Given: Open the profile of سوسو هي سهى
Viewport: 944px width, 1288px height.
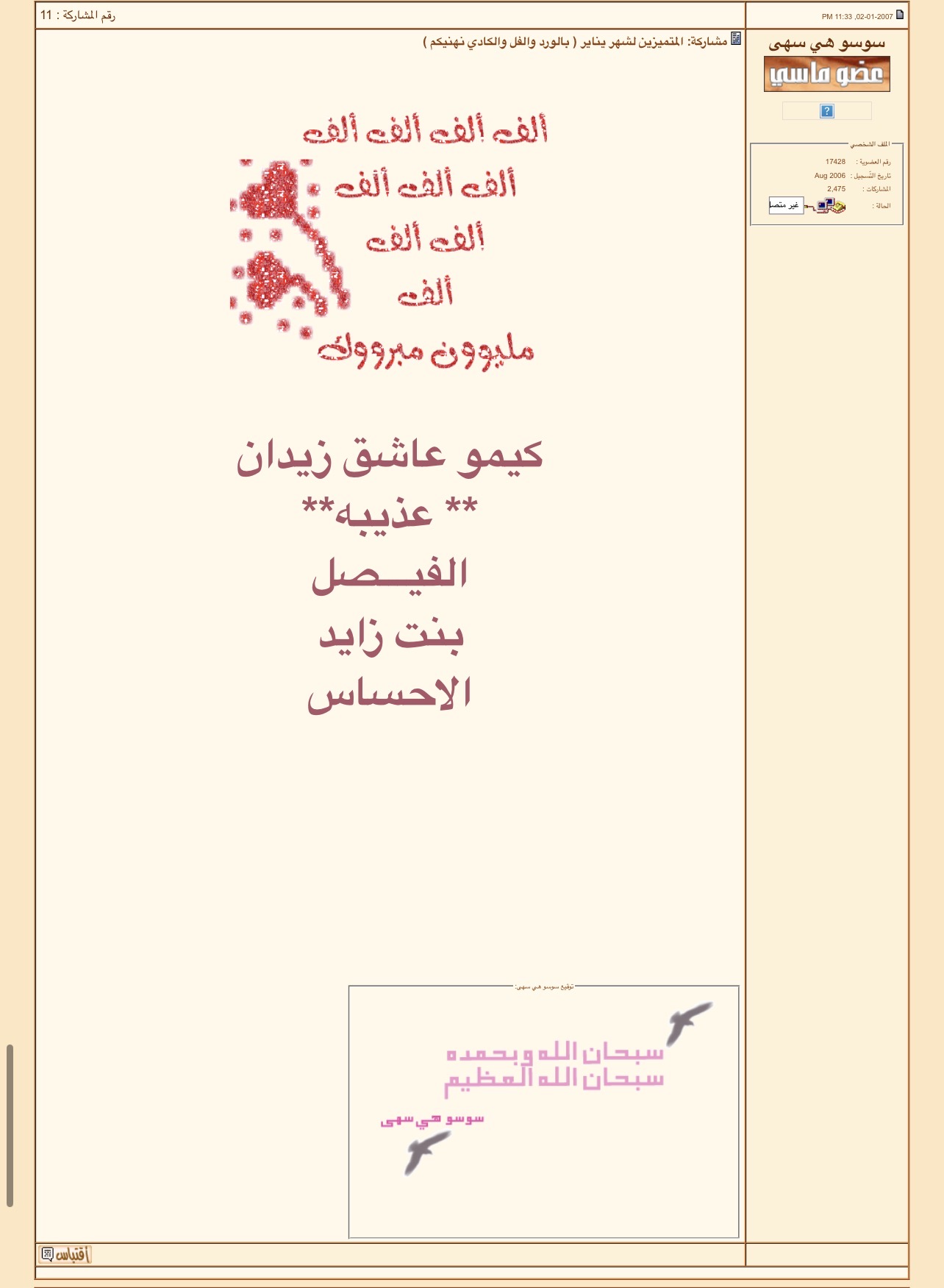Looking at the screenshot, I should (x=826, y=44).
